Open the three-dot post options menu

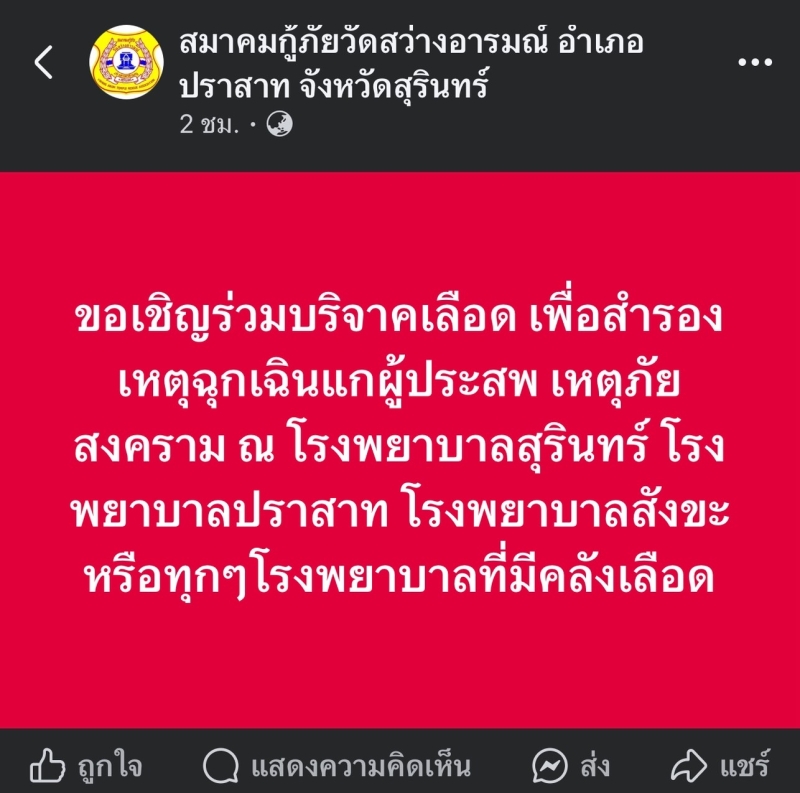[x=755, y=62]
